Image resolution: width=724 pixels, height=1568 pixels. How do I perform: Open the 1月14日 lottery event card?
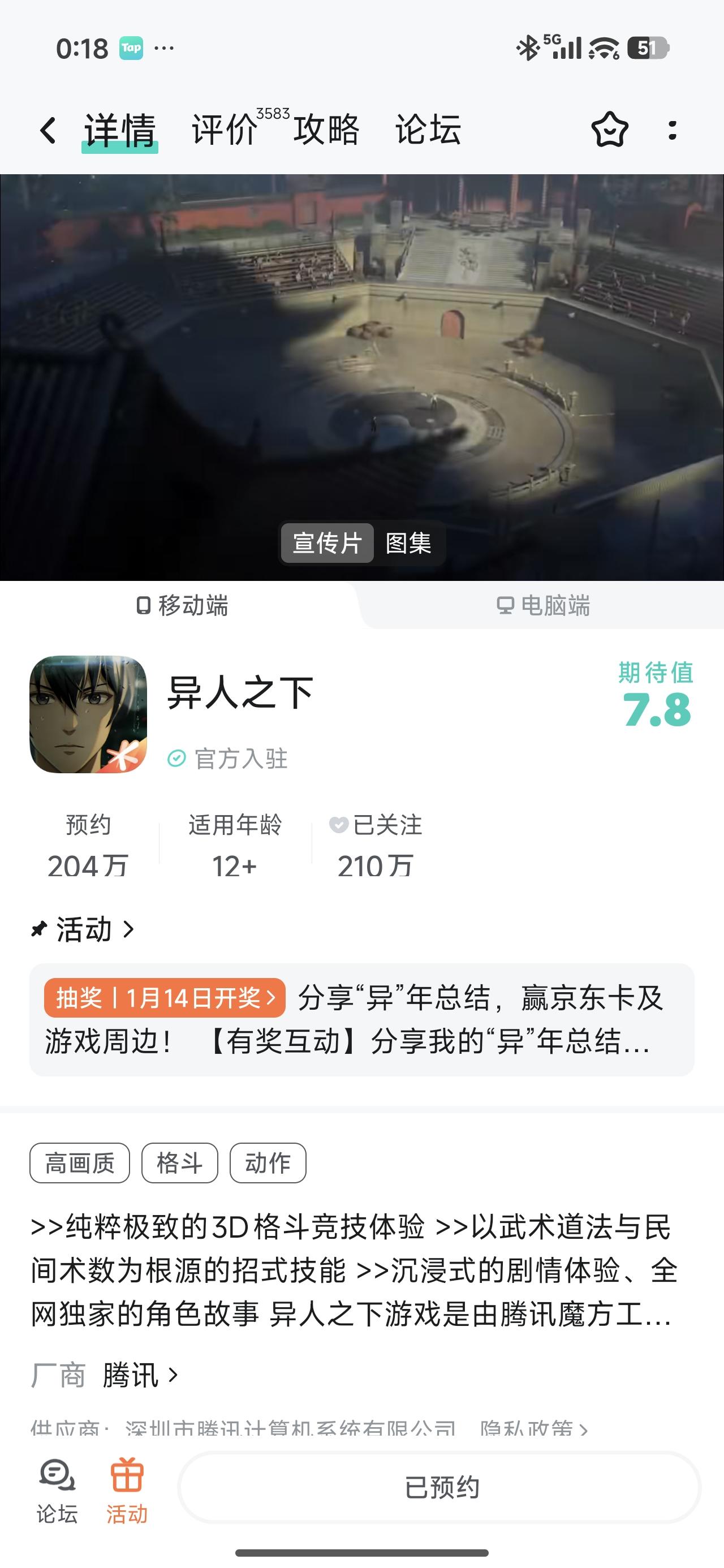click(x=361, y=1019)
